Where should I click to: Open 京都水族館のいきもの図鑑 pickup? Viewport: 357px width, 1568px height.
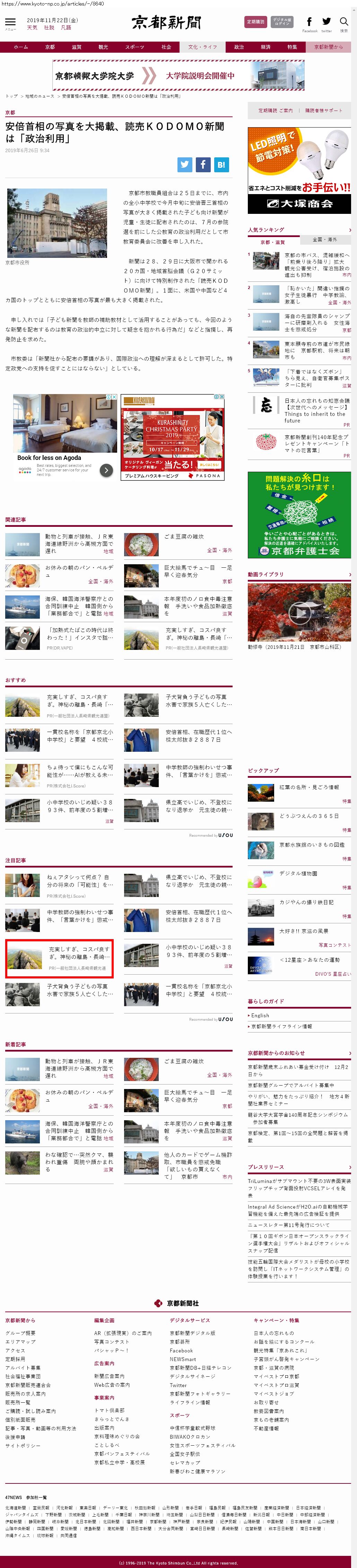(311, 845)
